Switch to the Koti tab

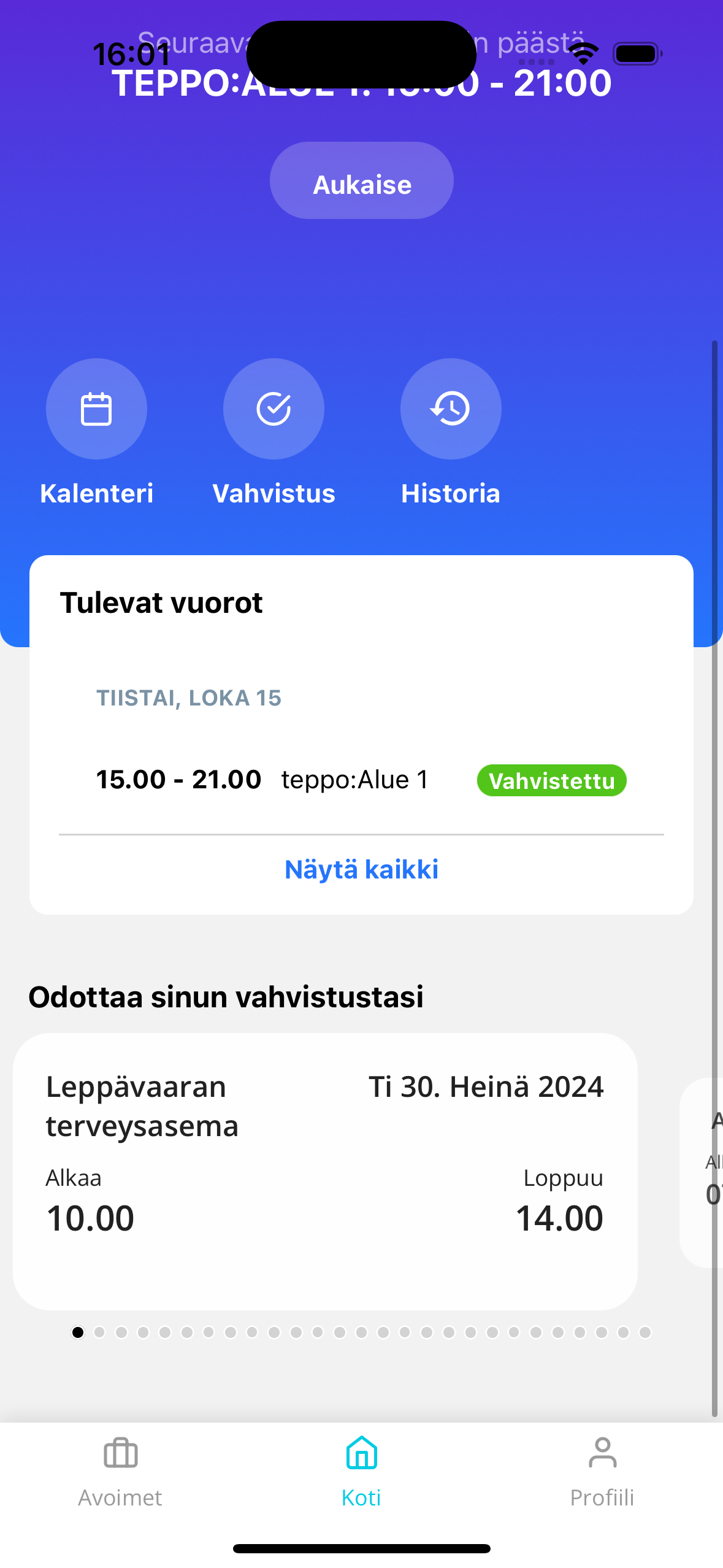pos(361,1471)
